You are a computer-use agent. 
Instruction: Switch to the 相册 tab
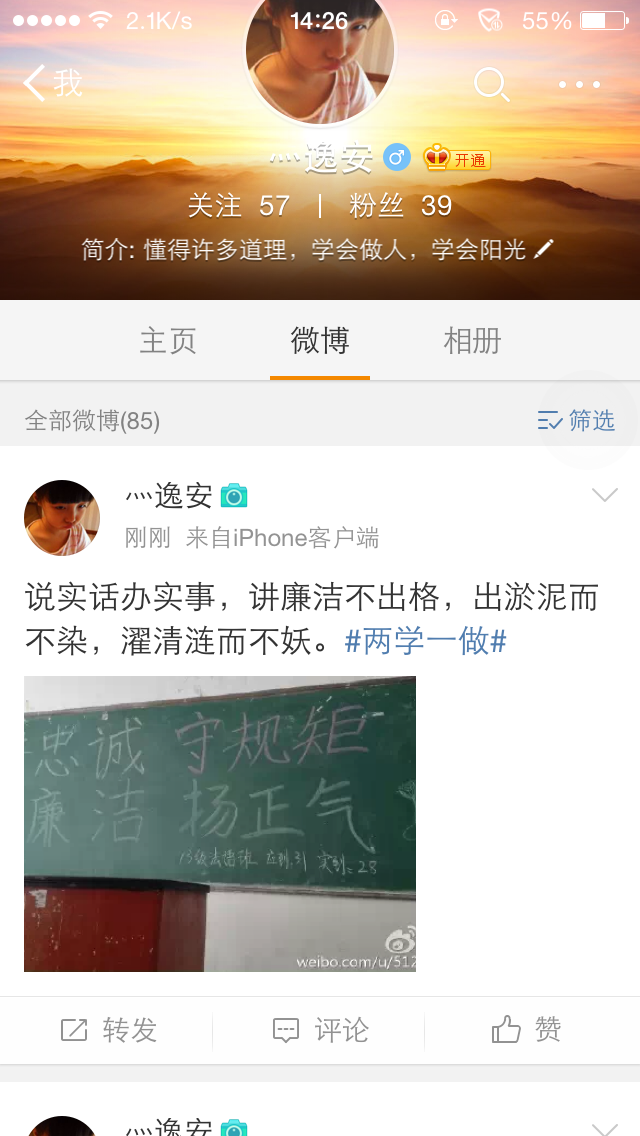472,341
